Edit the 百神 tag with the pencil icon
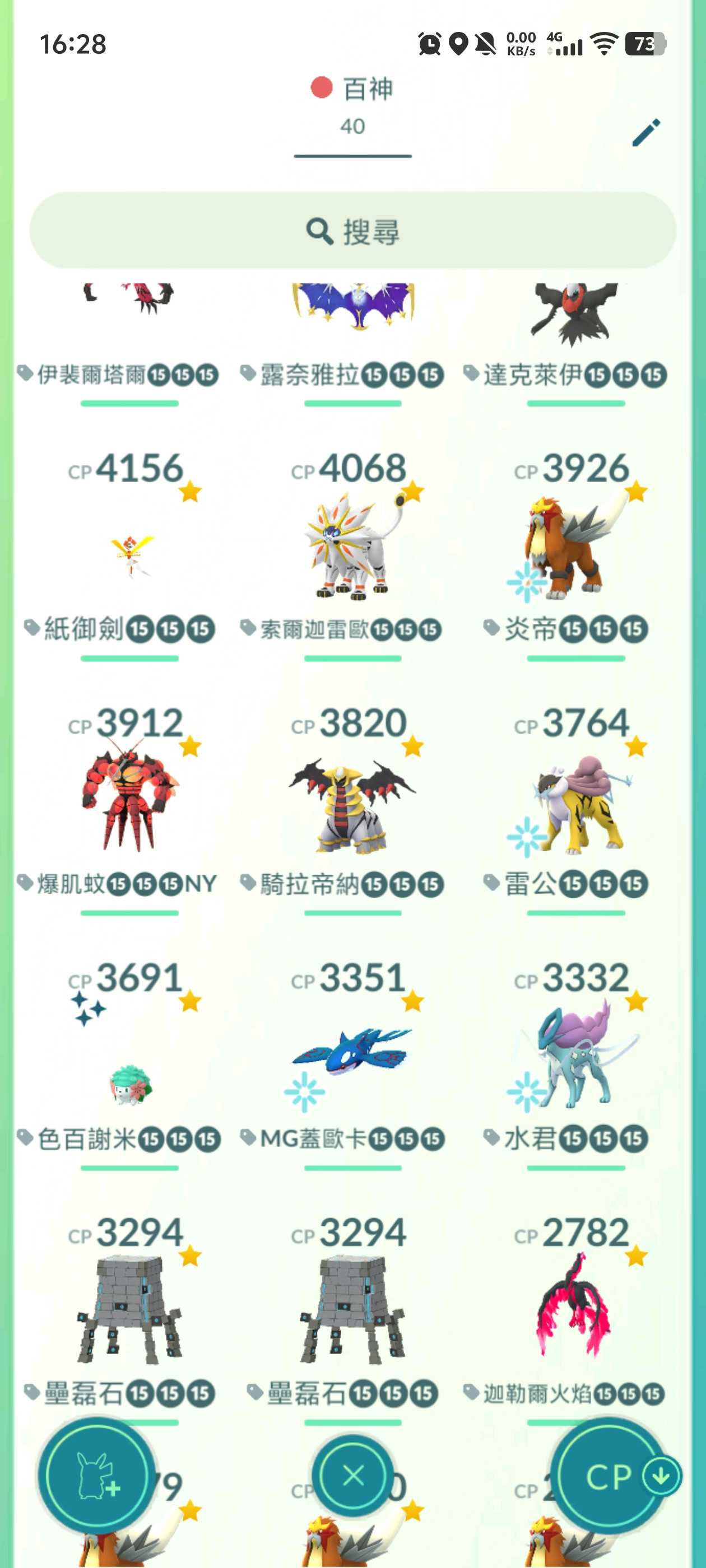 (645, 132)
